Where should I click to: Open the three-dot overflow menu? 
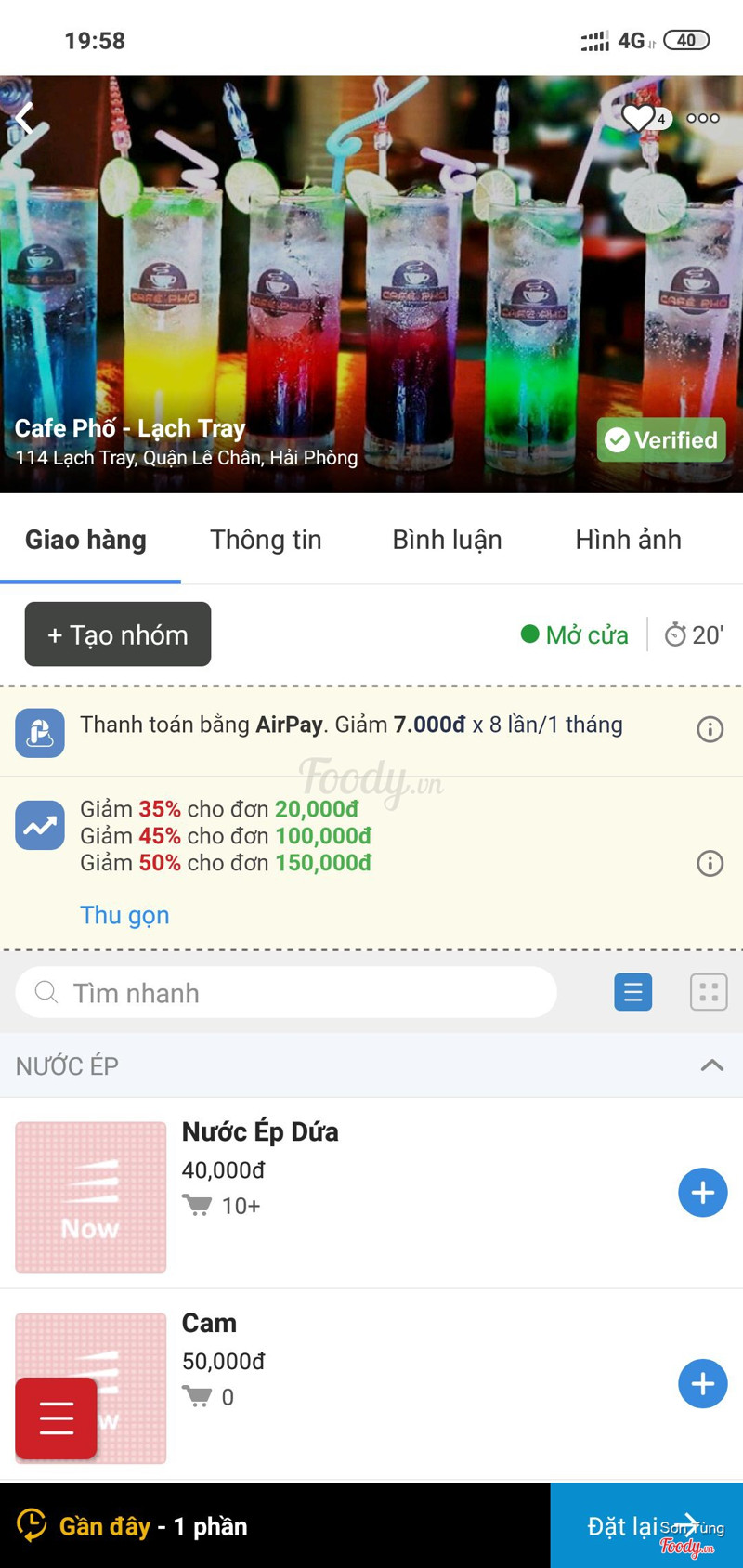coord(703,119)
